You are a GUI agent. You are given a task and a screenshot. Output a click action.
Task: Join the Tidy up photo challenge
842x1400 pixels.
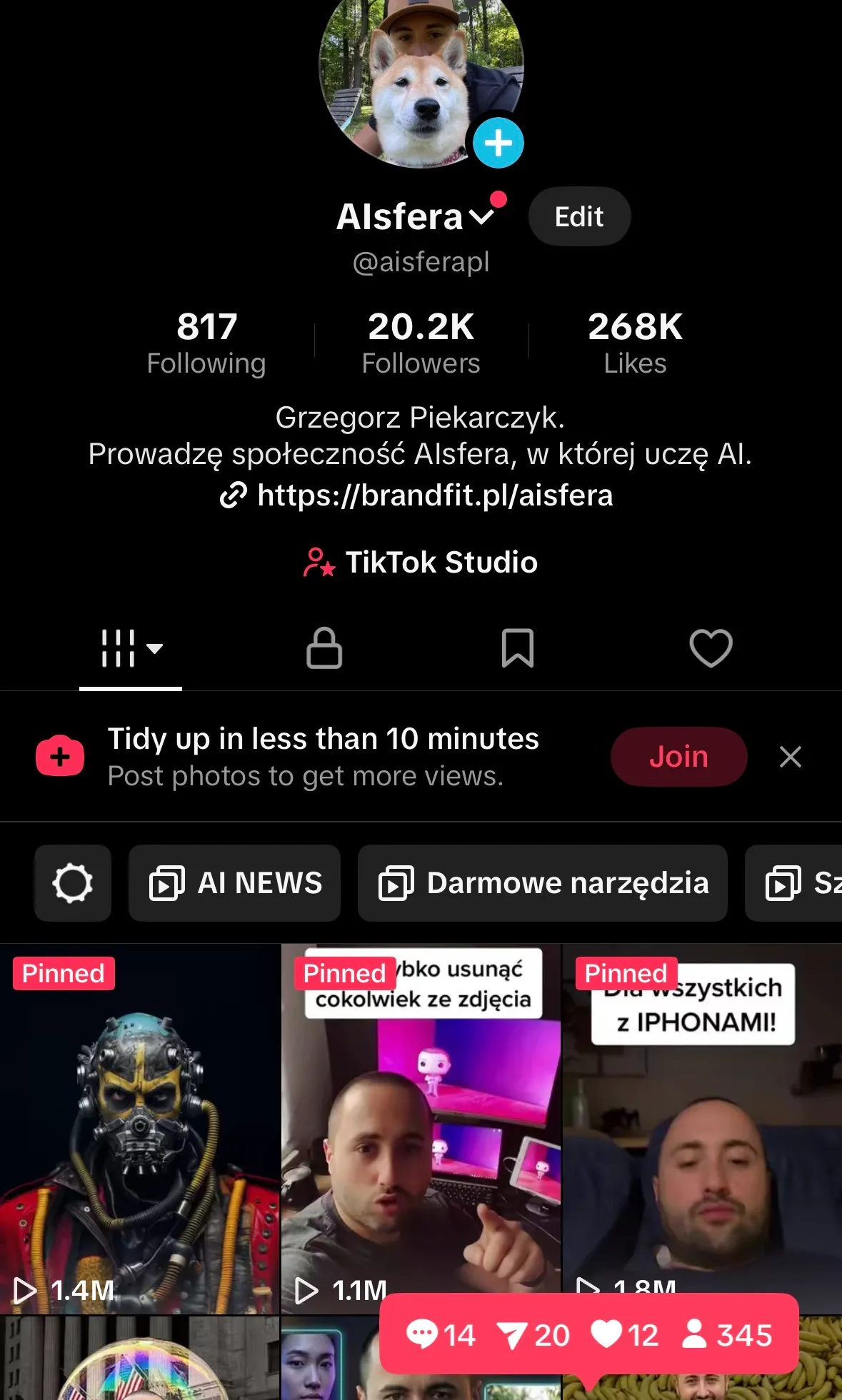678,757
